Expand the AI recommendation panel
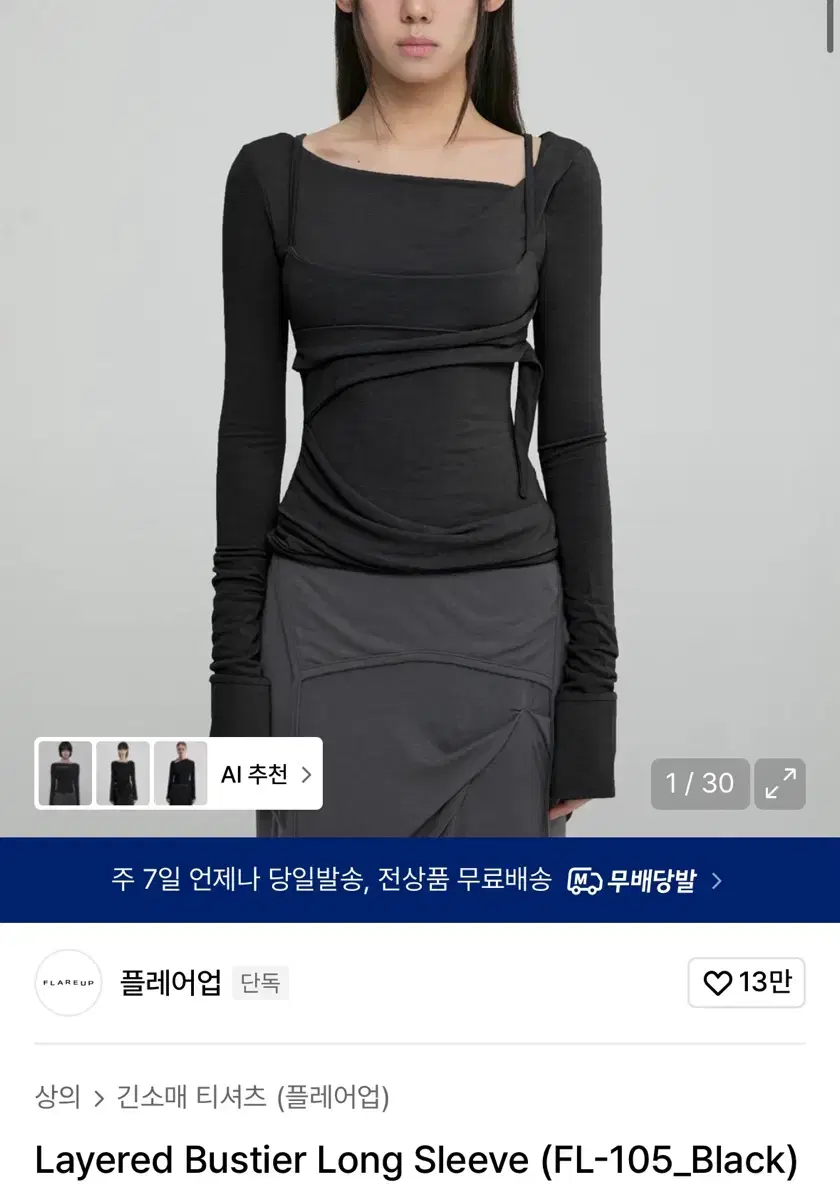The height and width of the screenshot is (1200, 840). click(x=252, y=773)
